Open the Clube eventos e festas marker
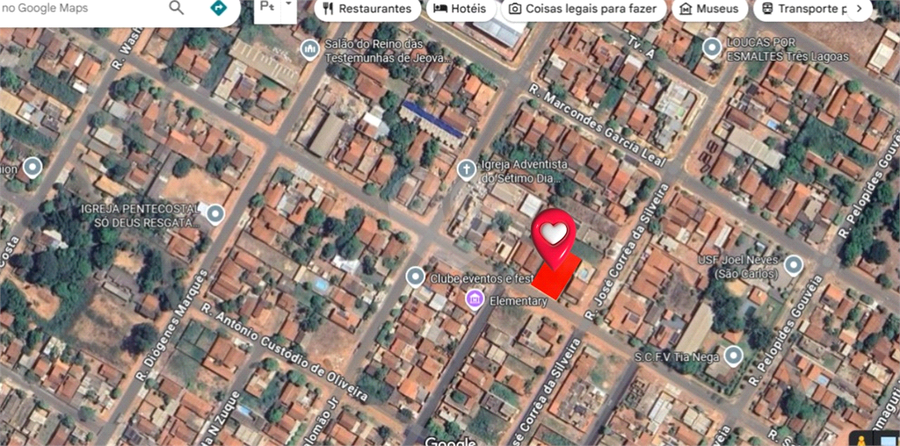Viewport: 900px width, 446px height. click(x=415, y=276)
